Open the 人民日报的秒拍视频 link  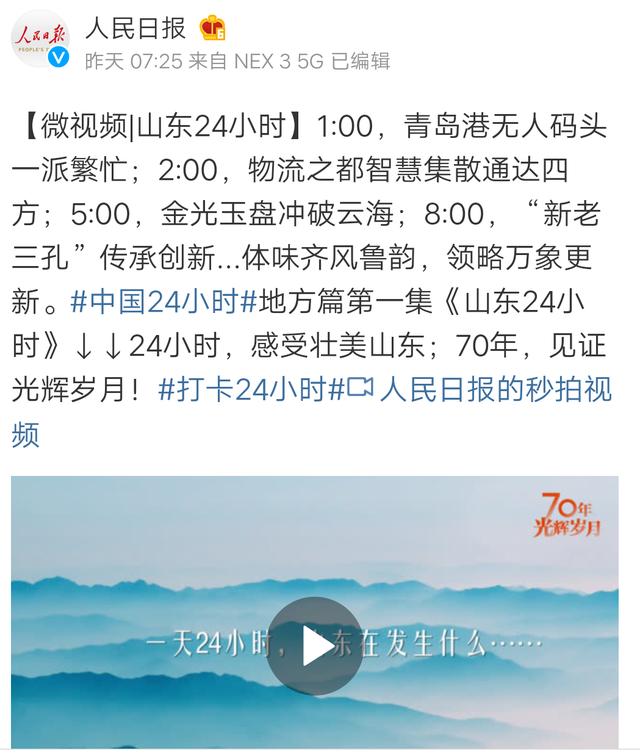pyautogui.click(x=495, y=389)
